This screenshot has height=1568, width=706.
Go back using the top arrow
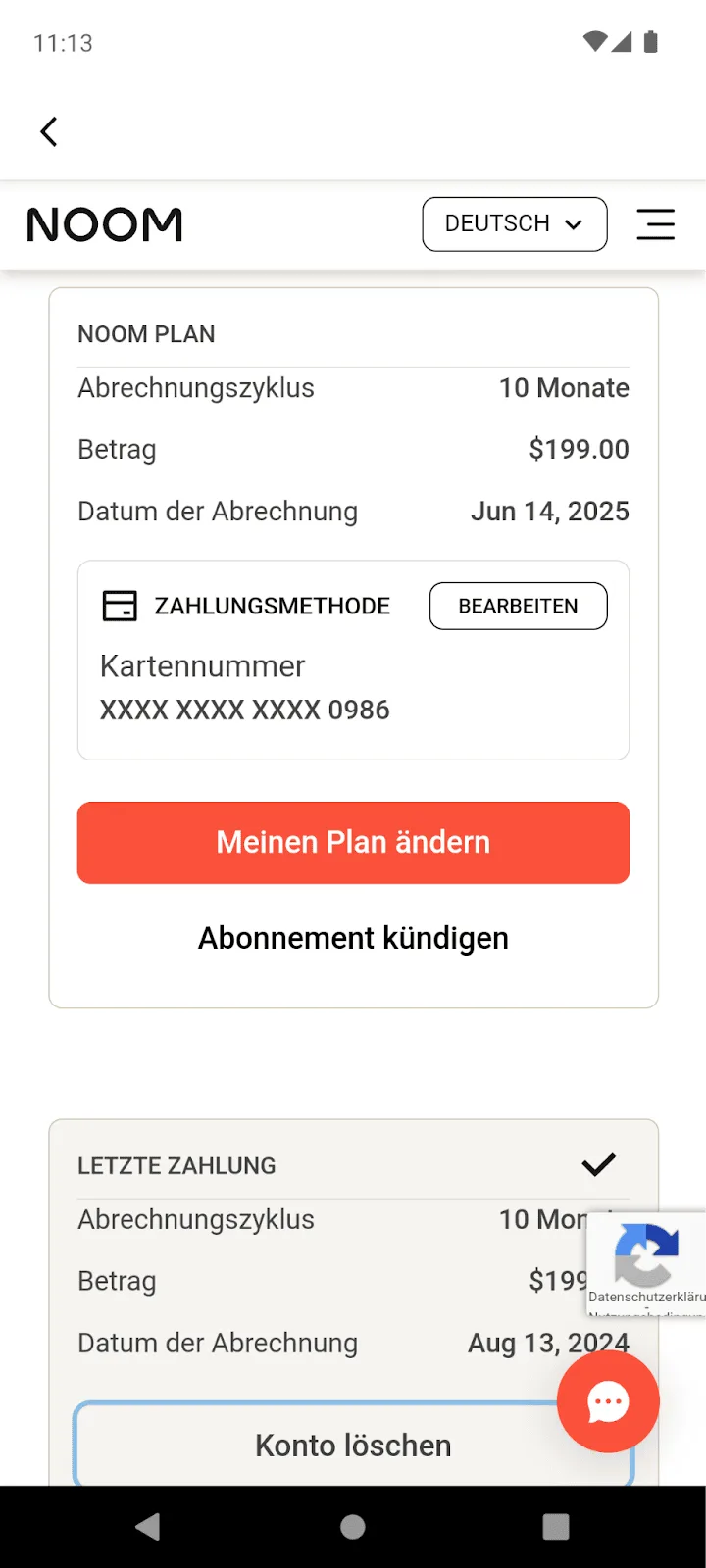(x=49, y=131)
